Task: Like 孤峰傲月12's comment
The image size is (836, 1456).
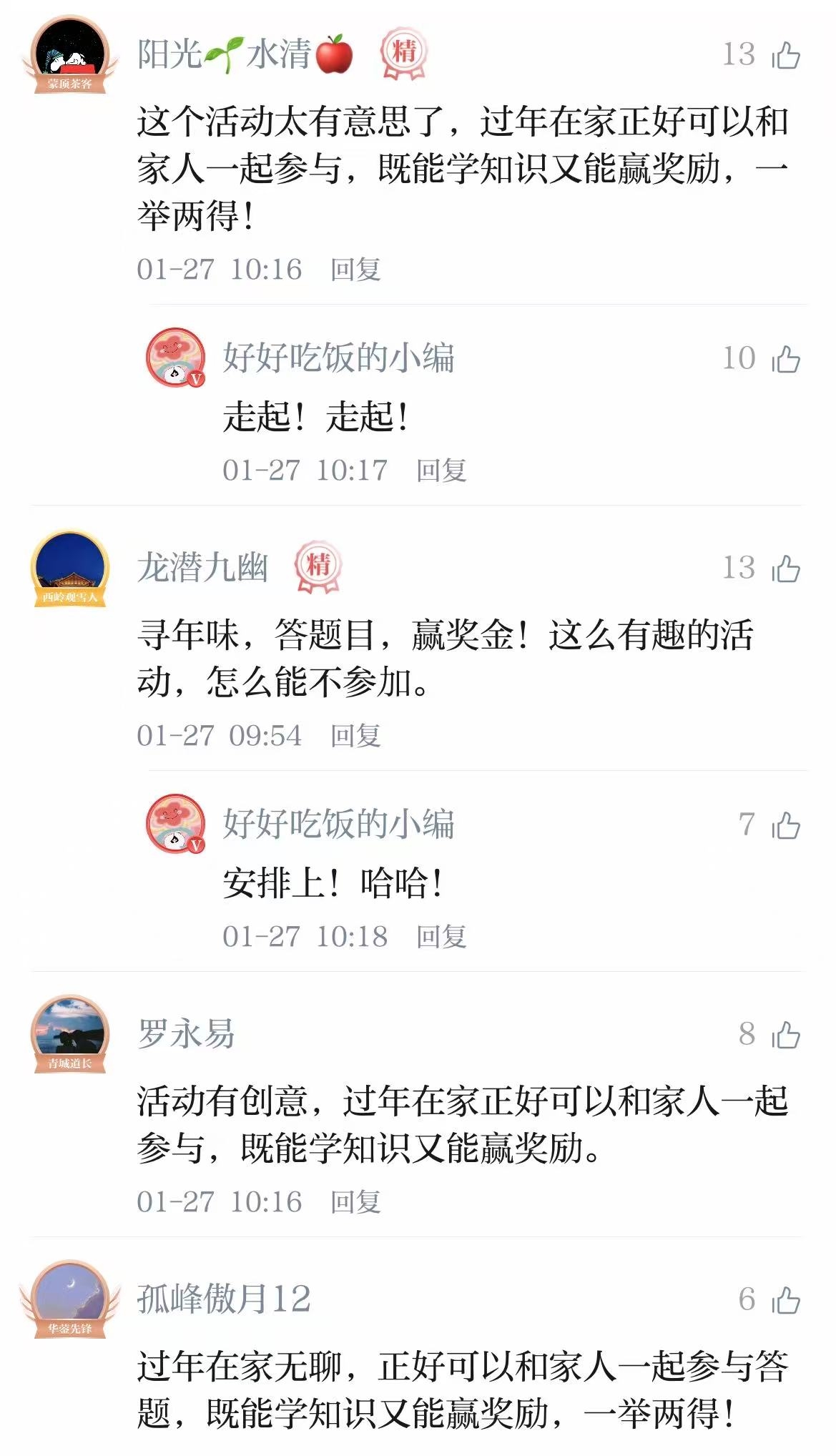Action: point(786,1299)
